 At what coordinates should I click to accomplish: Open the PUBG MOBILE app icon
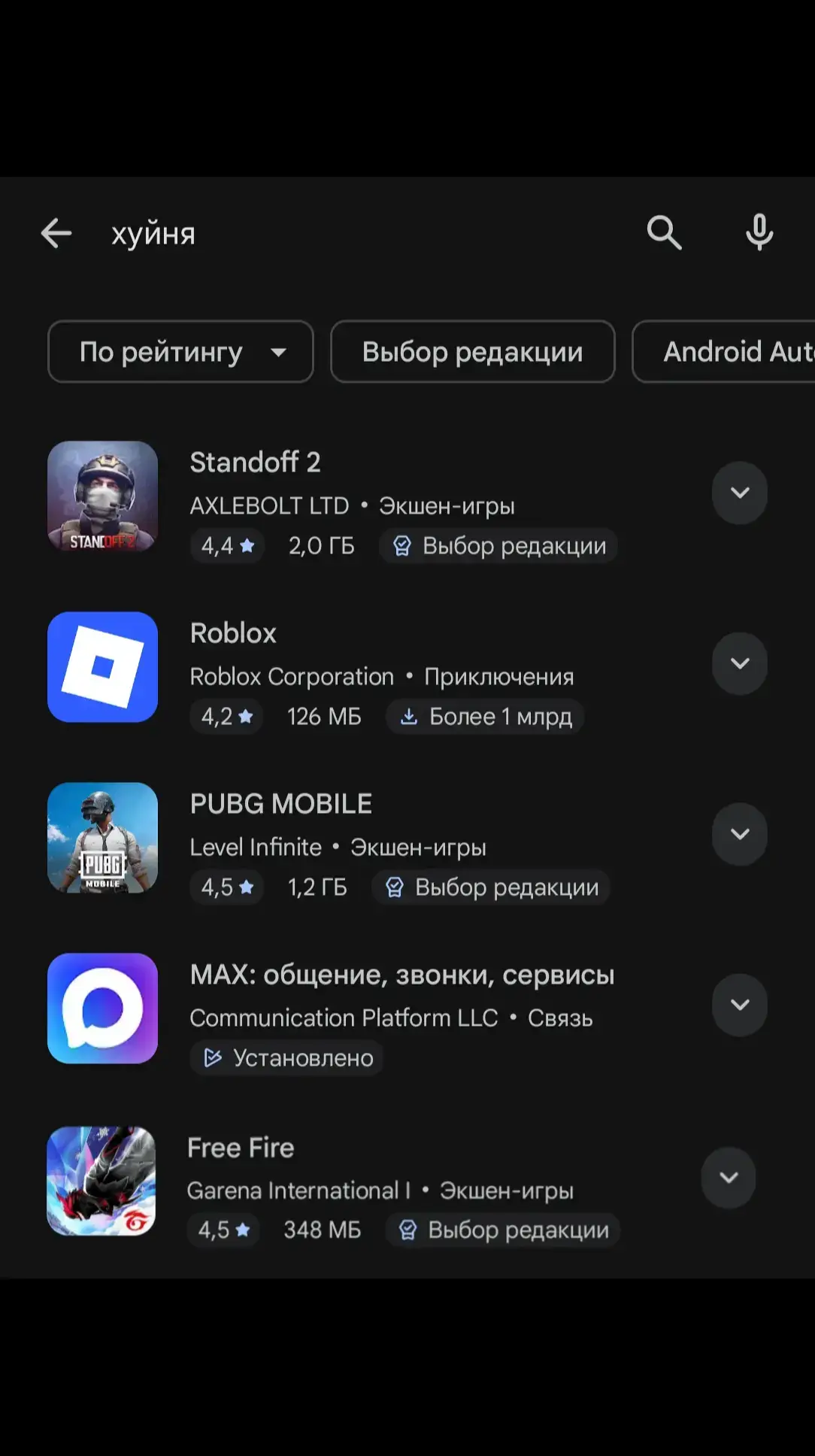[102, 838]
